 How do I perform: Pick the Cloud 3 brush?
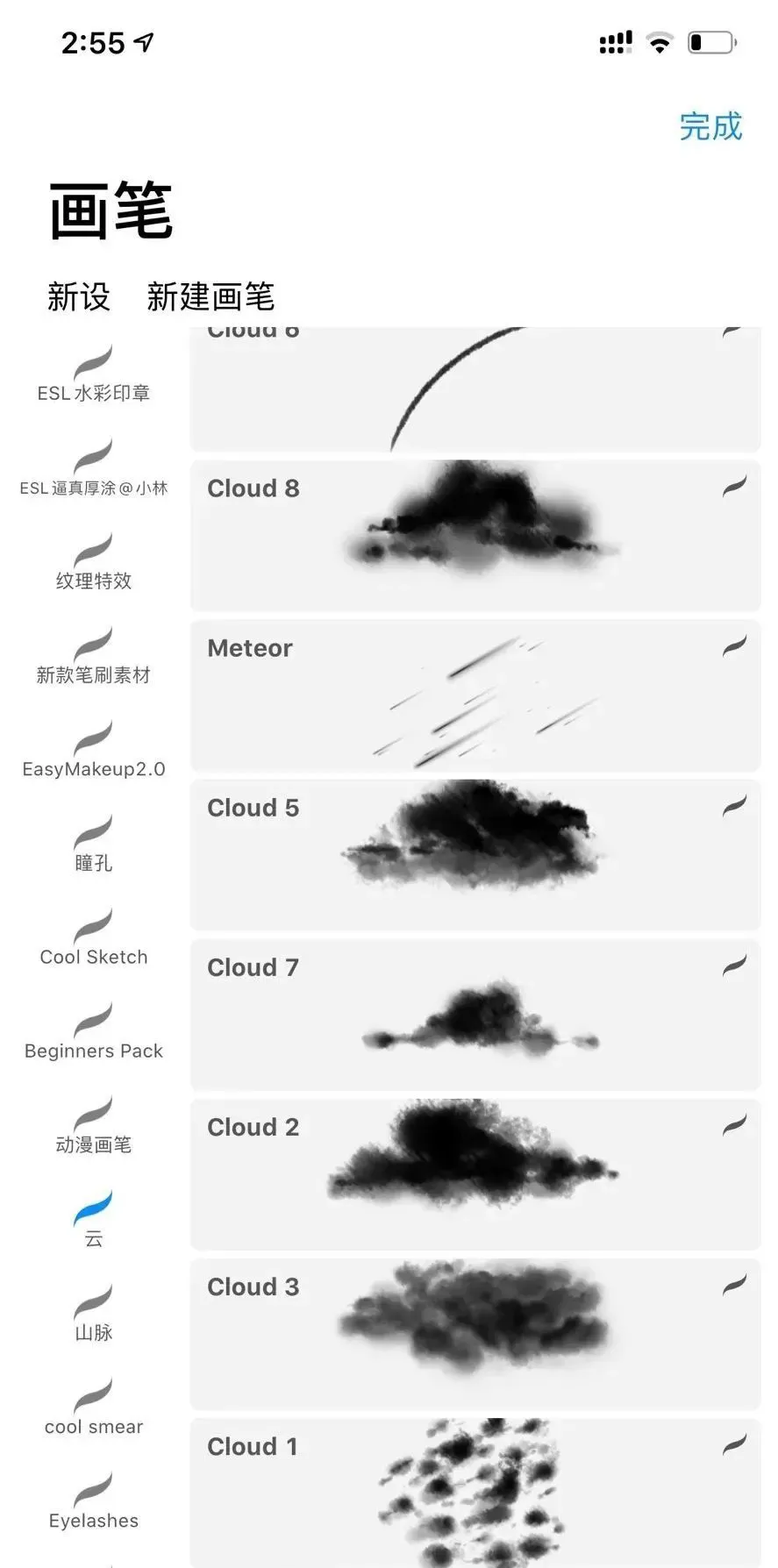click(x=475, y=1334)
